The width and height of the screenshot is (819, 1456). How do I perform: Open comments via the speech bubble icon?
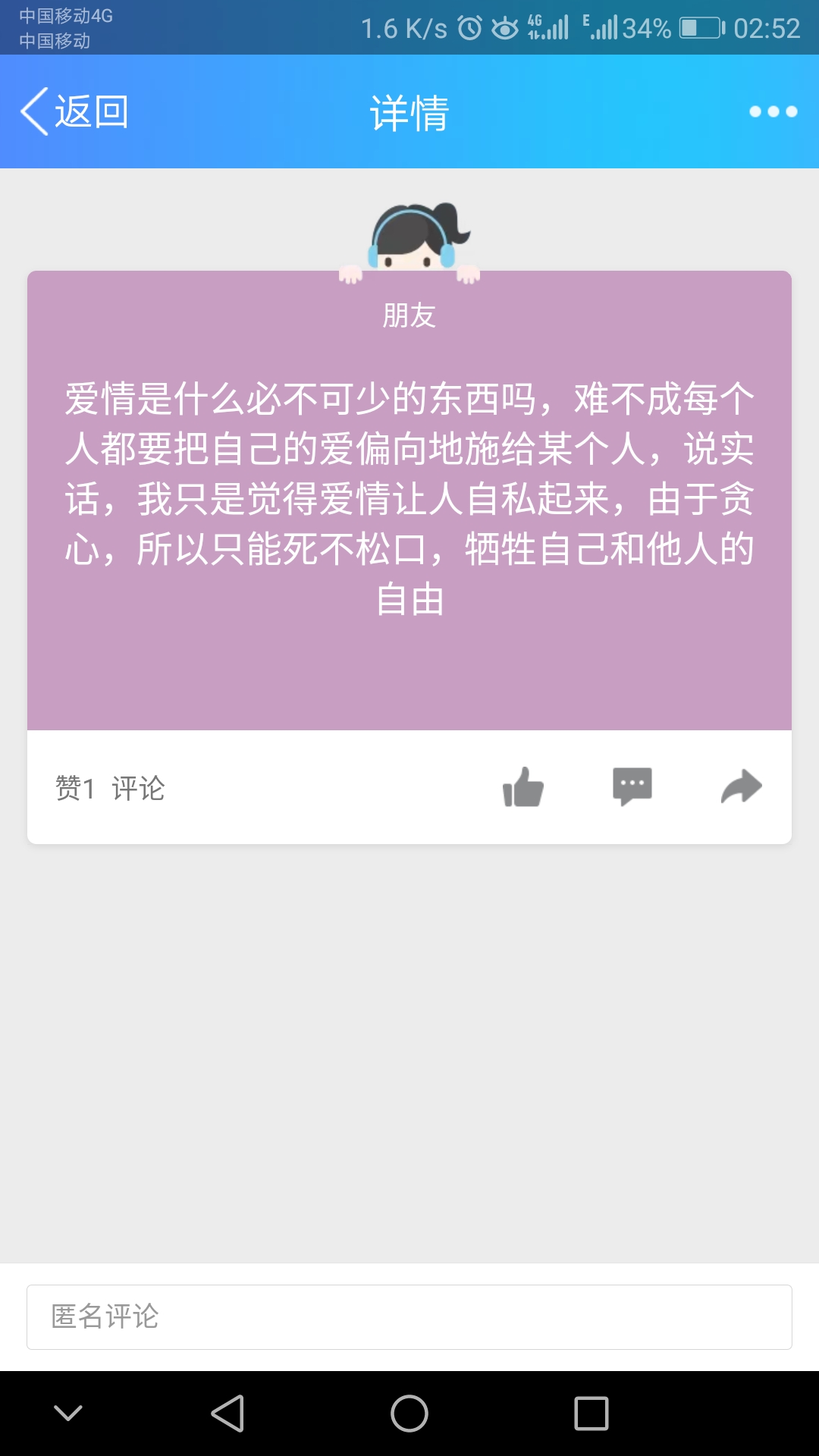[632, 786]
